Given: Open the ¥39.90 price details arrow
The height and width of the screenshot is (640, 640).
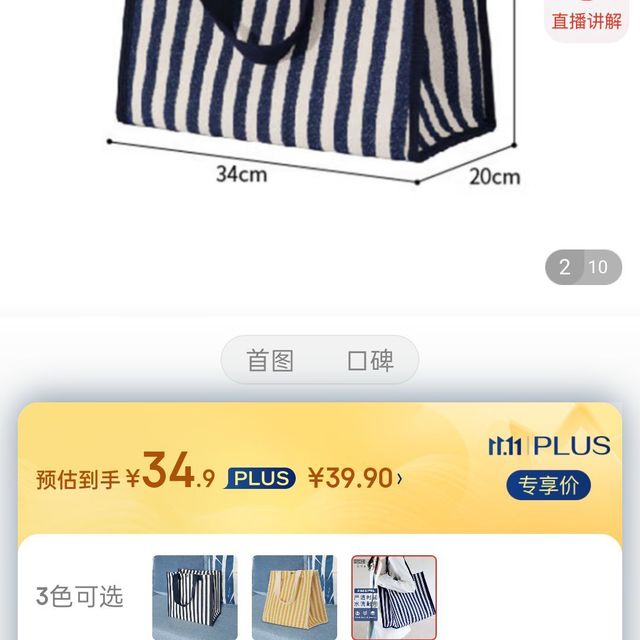Looking at the screenshot, I should pyautogui.click(x=400, y=479).
